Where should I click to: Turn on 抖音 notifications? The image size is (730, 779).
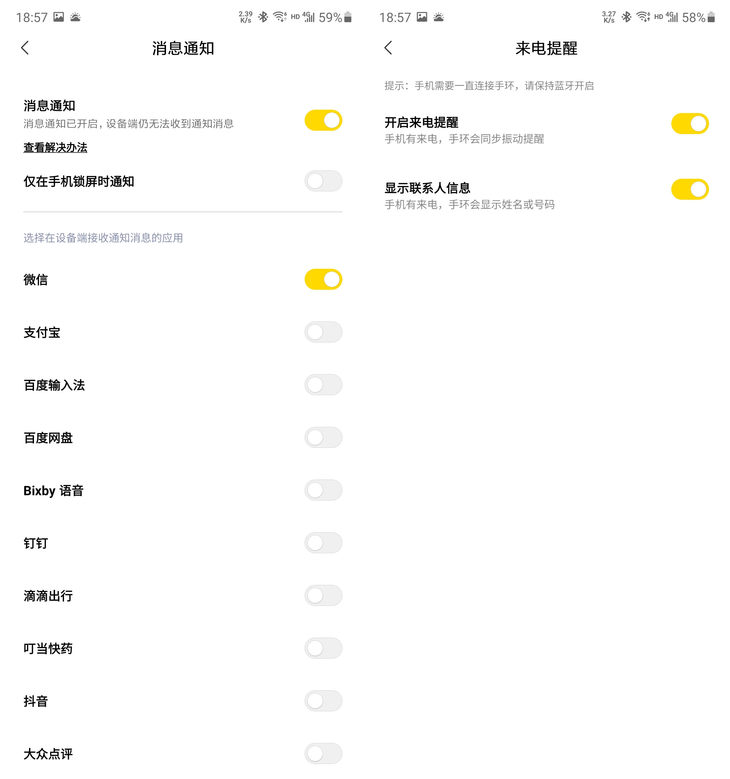point(323,701)
